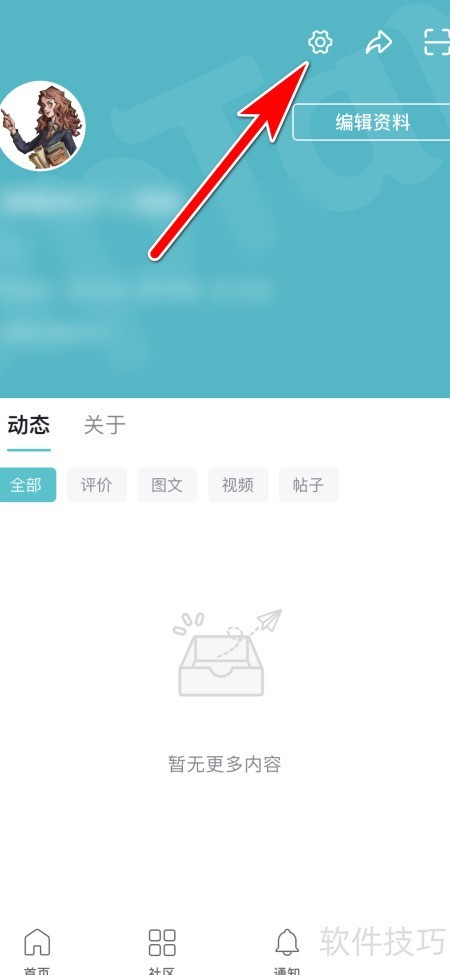The height and width of the screenshot is (975, 450).
Task: Open the scan code icon
Action: (x=437, y=42)
